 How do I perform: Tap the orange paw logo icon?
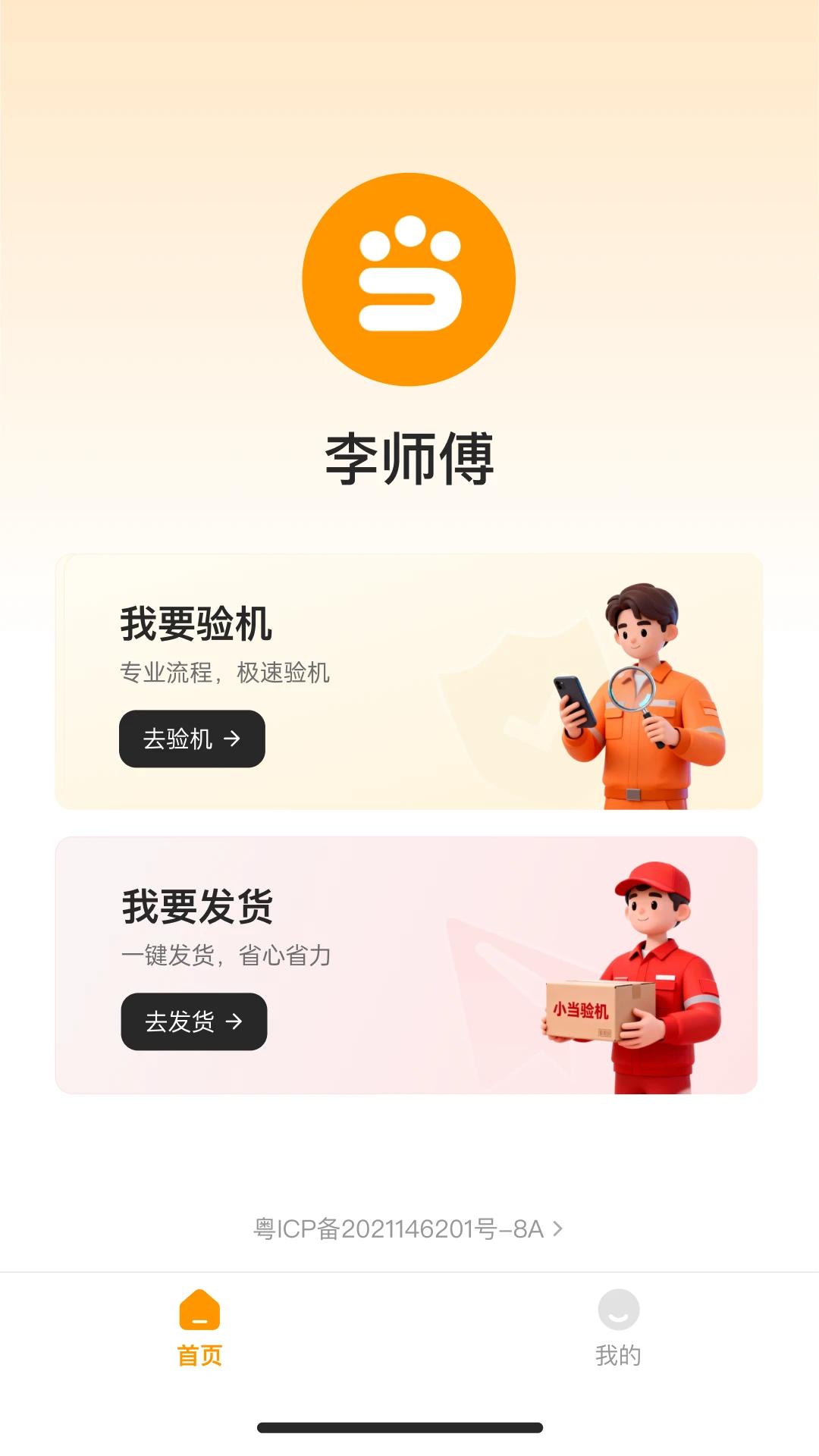click(x=409, y=279)
